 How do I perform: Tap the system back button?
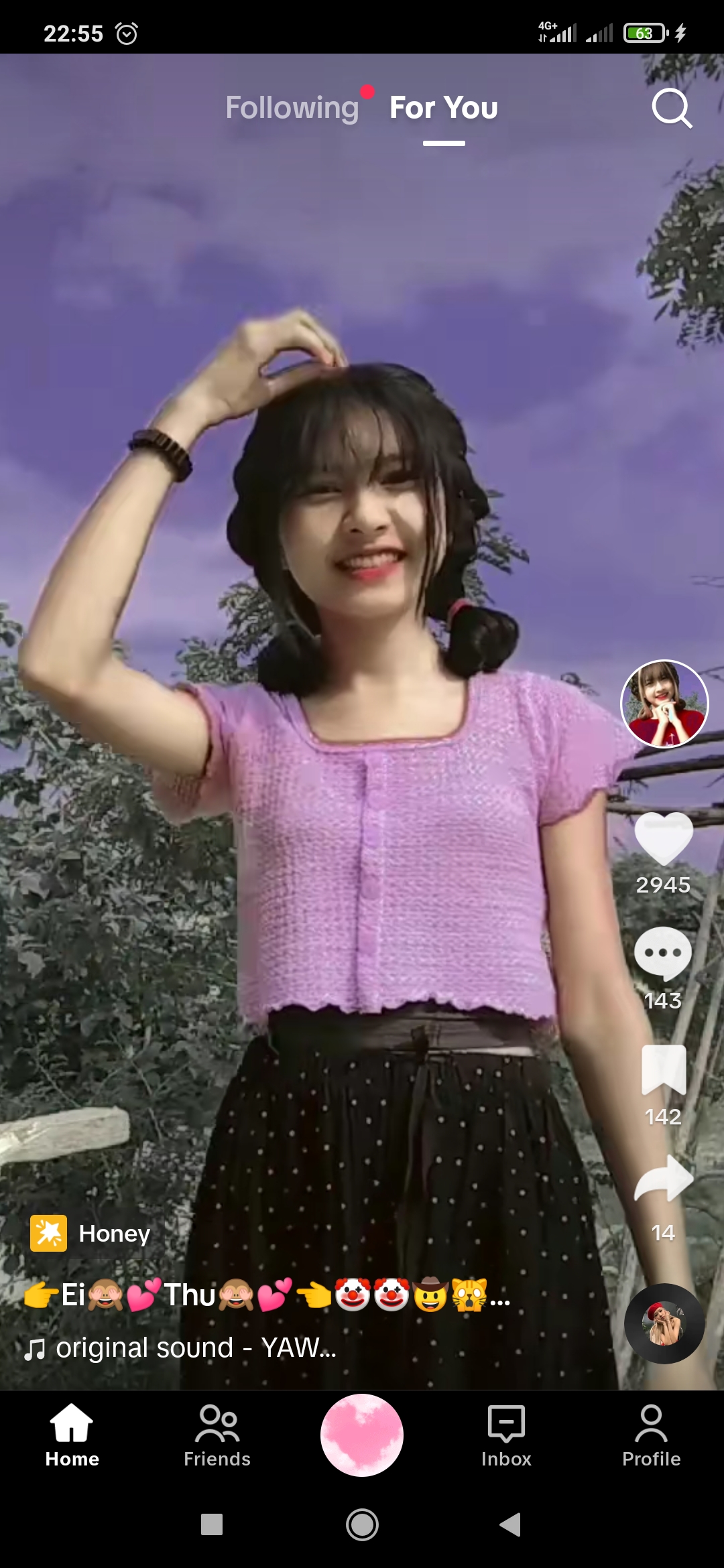click(x=510, y=1524)
